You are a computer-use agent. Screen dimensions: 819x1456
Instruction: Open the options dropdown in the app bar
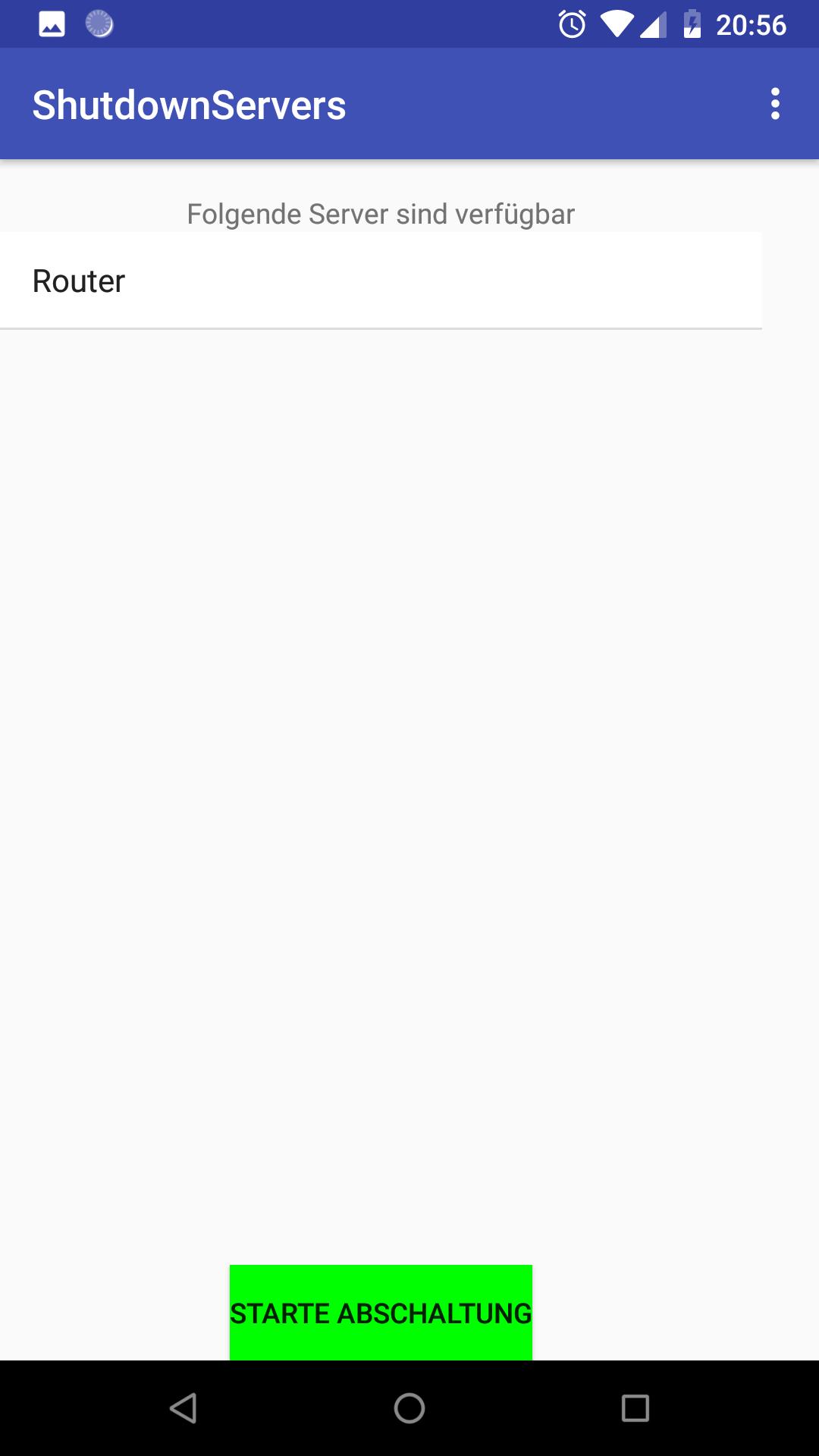click(775, 104)
